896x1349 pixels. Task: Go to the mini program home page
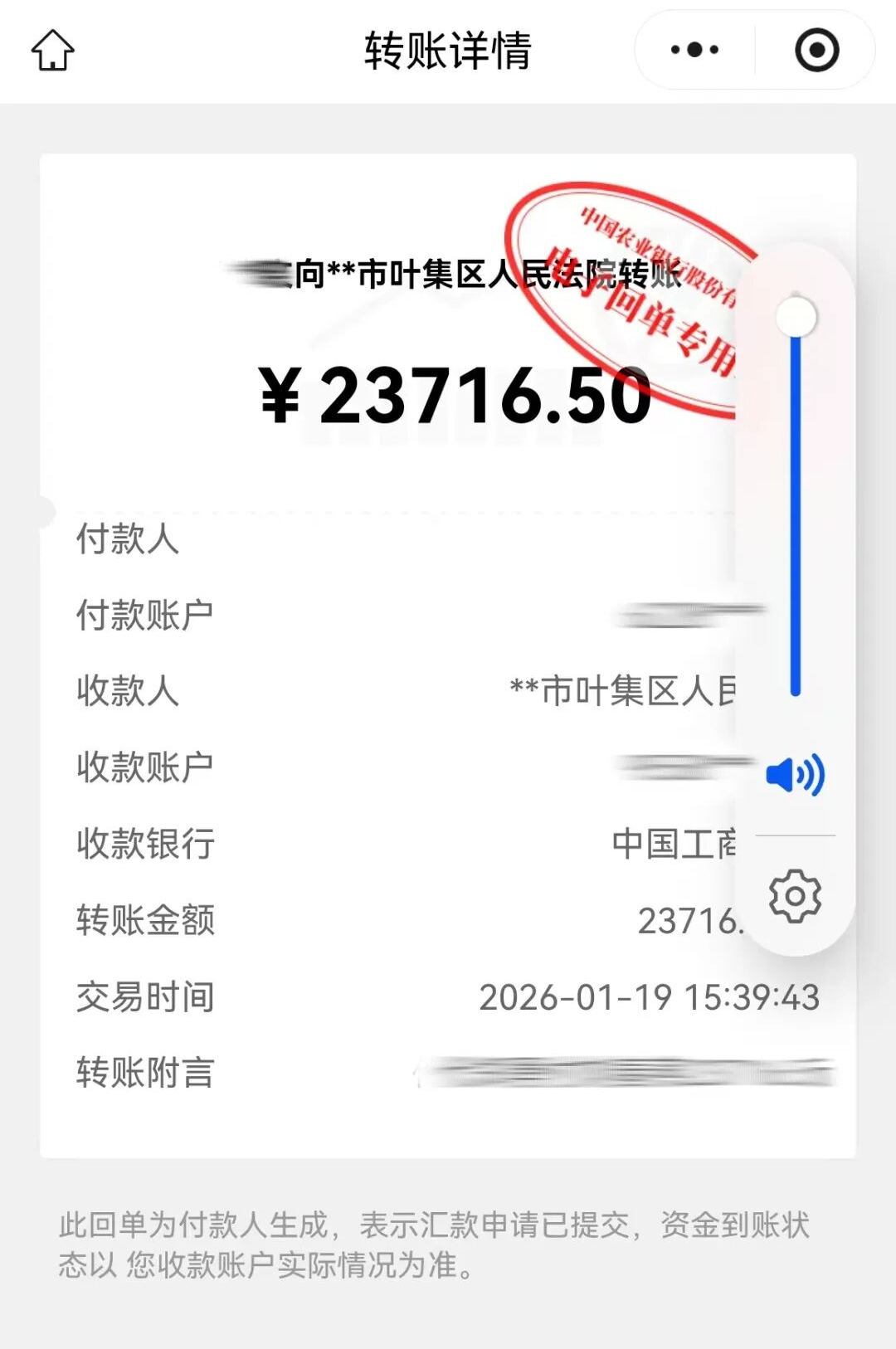click(x=53, y=51)
